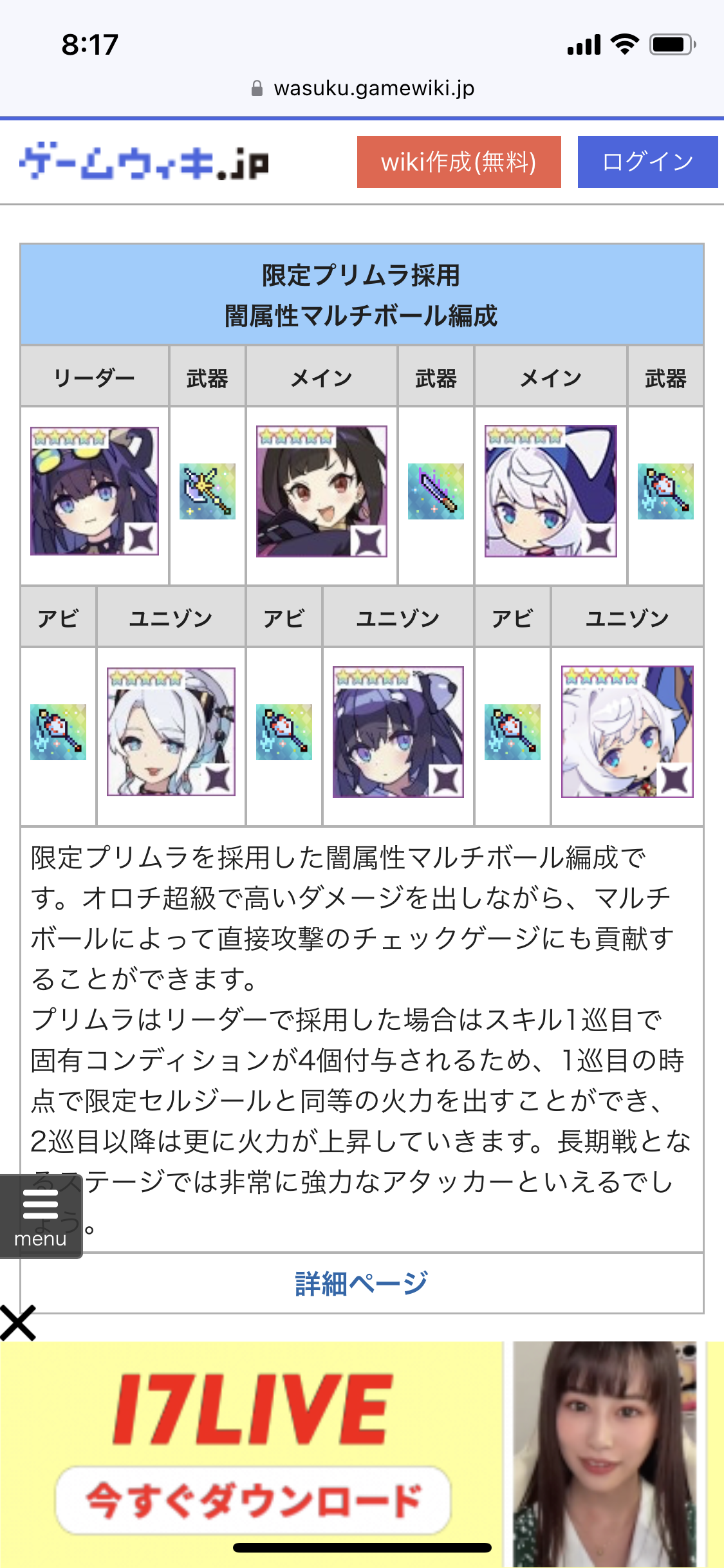Dismiss the 17LIVE ad banner
Image resolution: width=724 pixels, height=1568 pixels.
[18, 1323]
